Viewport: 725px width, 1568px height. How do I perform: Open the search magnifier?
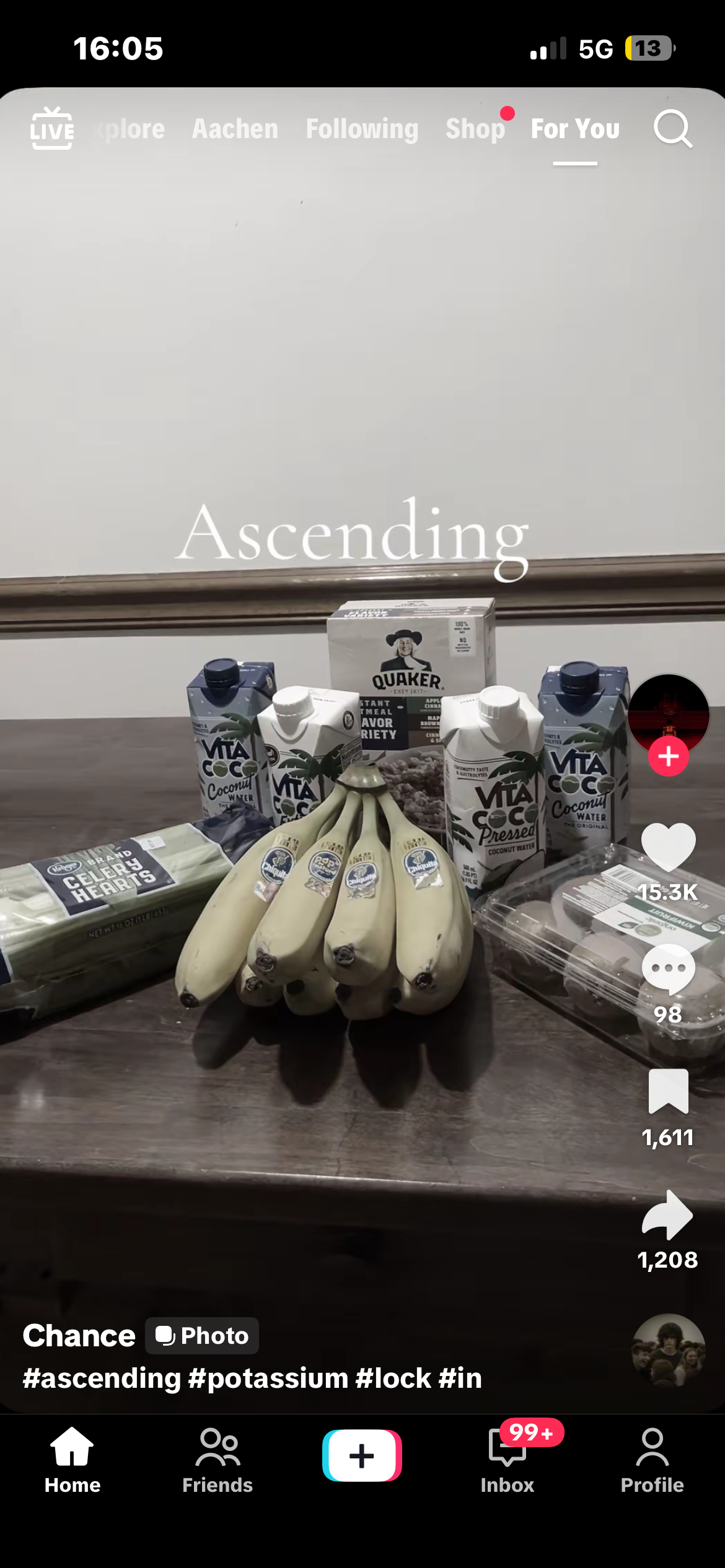673,129
